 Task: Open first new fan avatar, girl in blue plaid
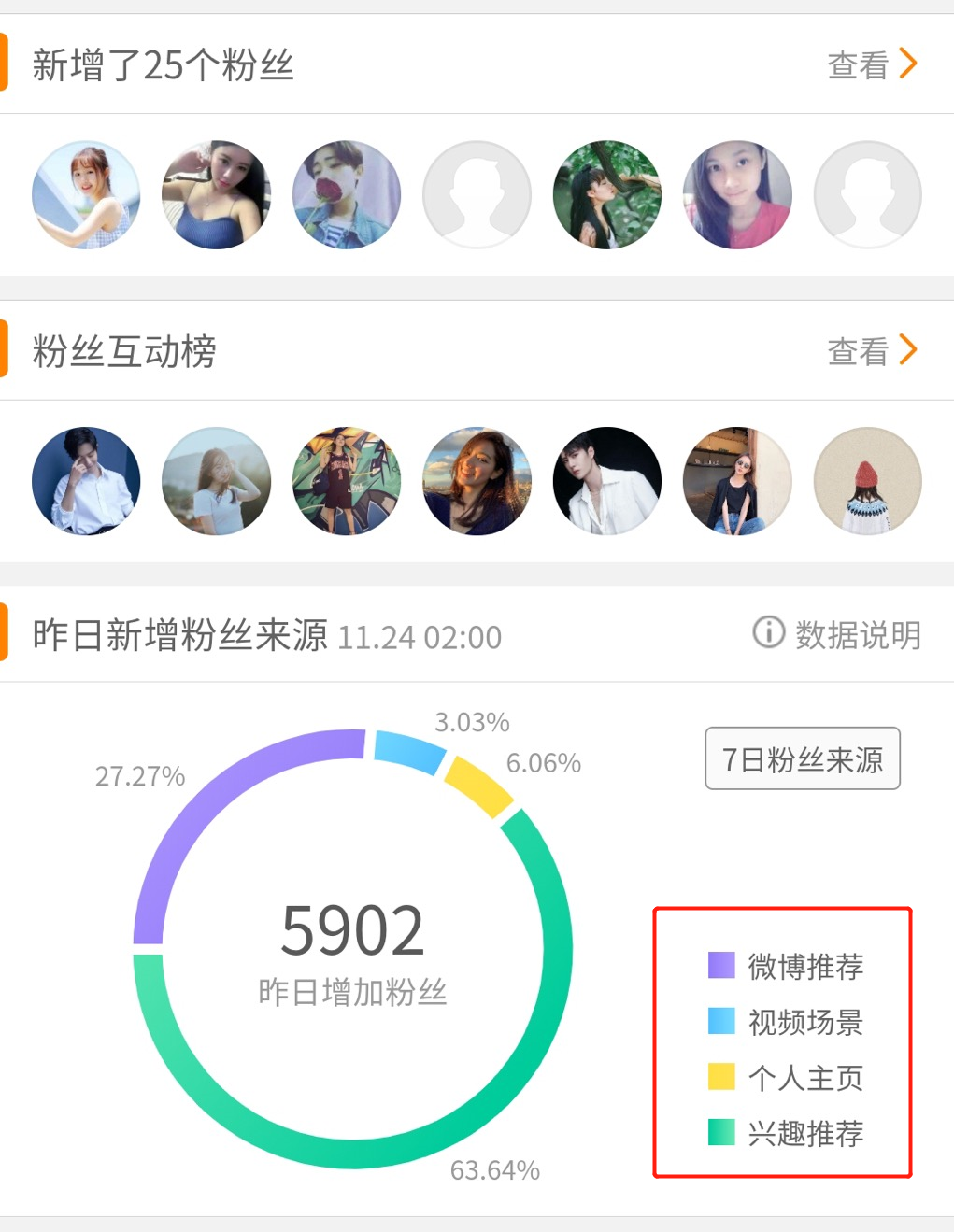tap(86, 195)
